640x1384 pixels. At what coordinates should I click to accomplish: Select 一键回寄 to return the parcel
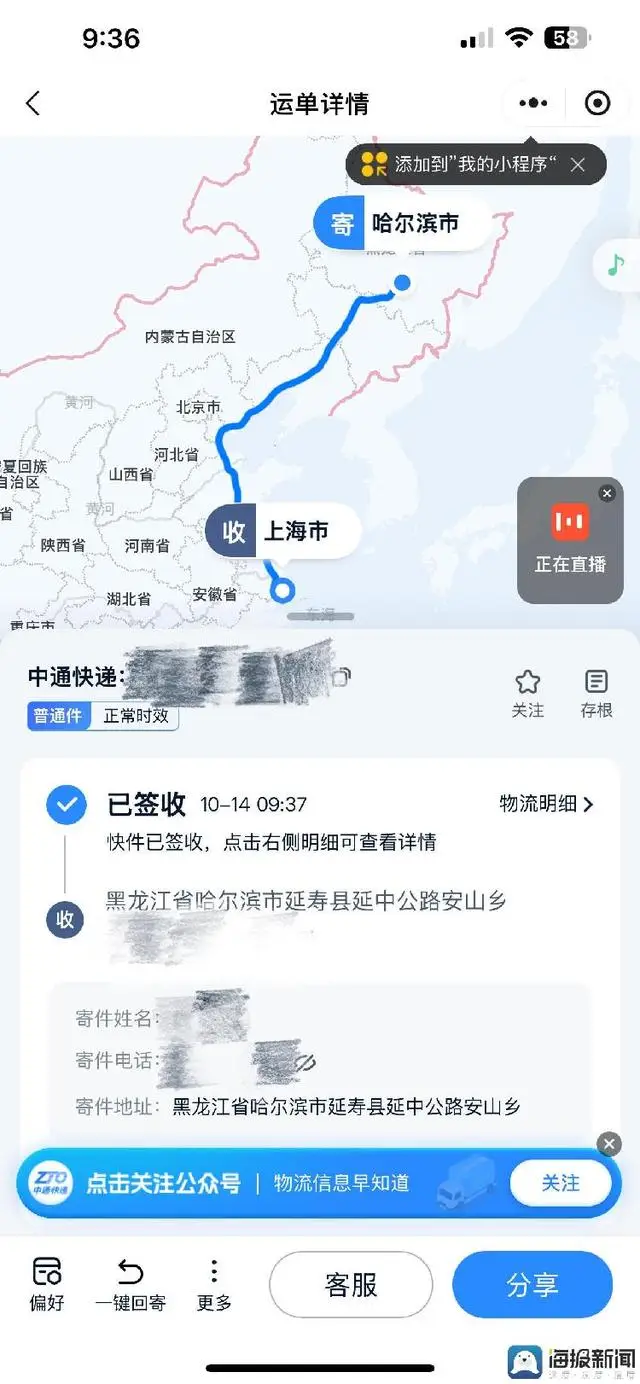tap(130, 1284)
